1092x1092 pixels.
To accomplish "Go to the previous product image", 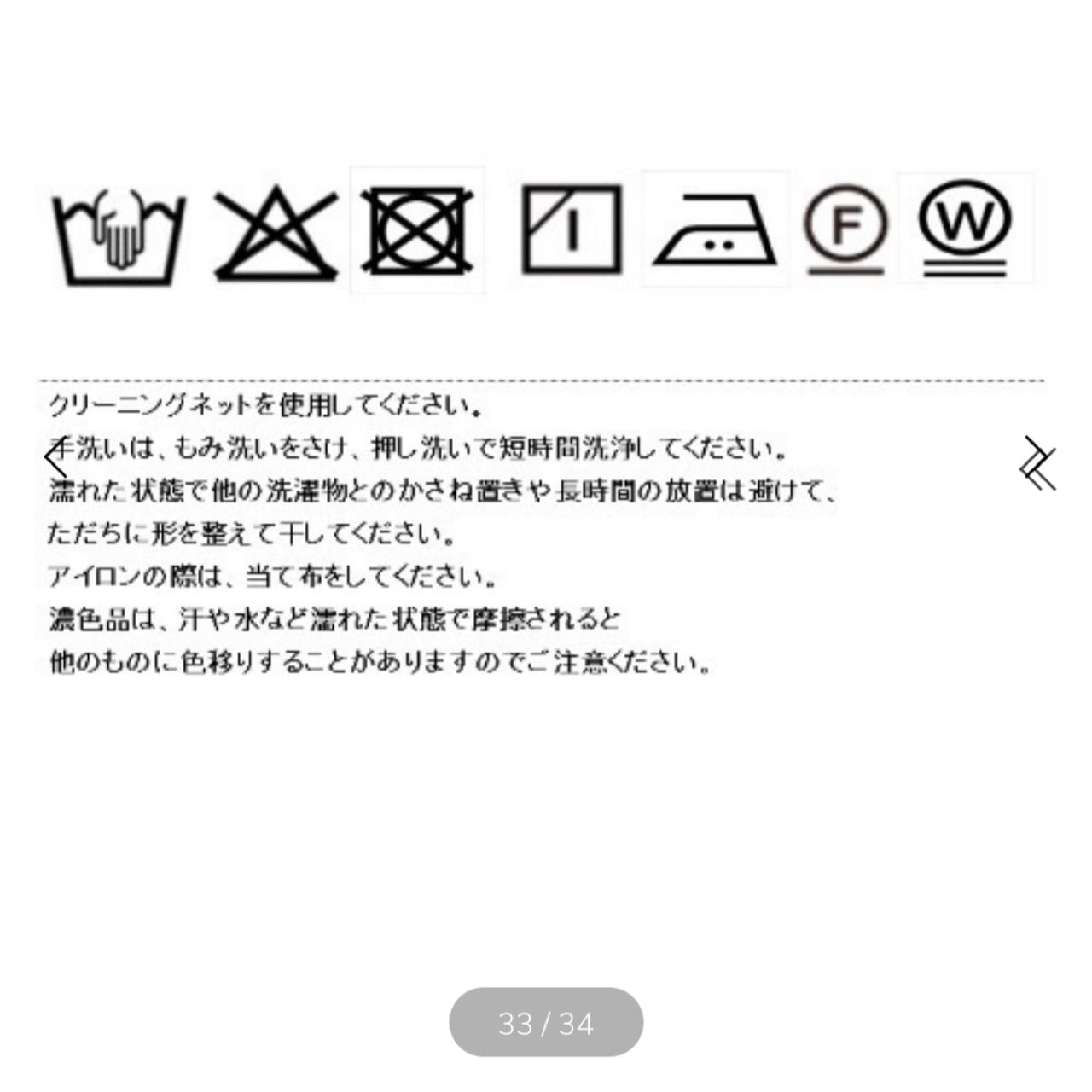I will (55, 461).
